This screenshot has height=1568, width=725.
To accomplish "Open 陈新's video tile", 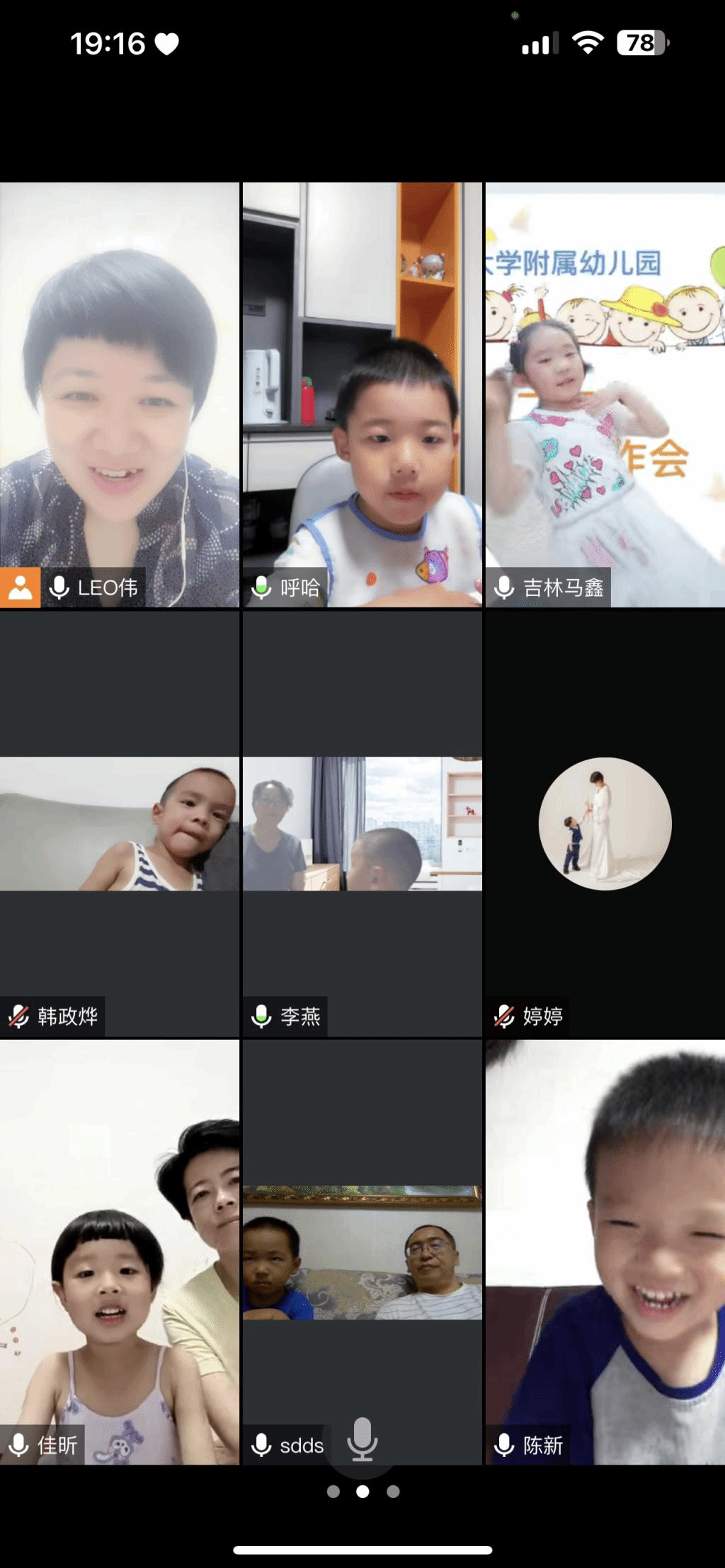I will coord(605,1251).
